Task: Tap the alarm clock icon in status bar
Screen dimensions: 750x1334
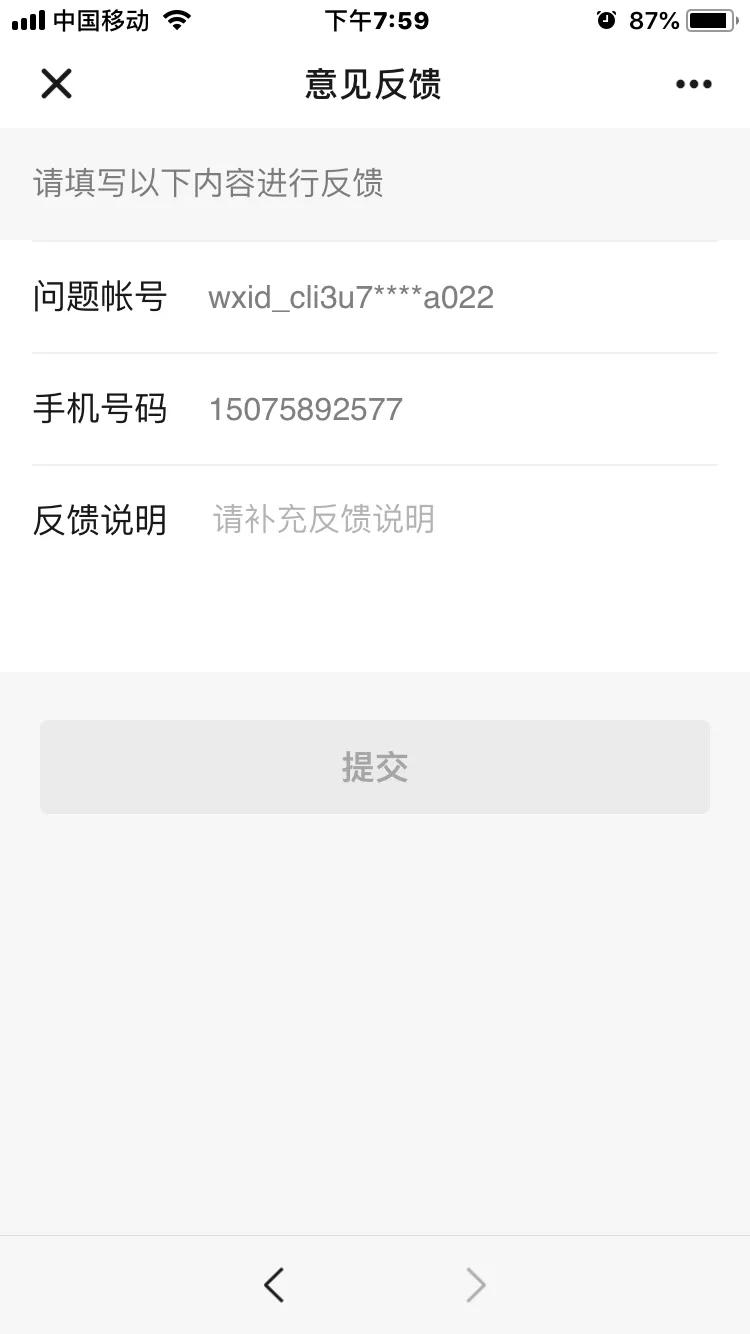Action: pyautogui.click(x=604, y=18)
